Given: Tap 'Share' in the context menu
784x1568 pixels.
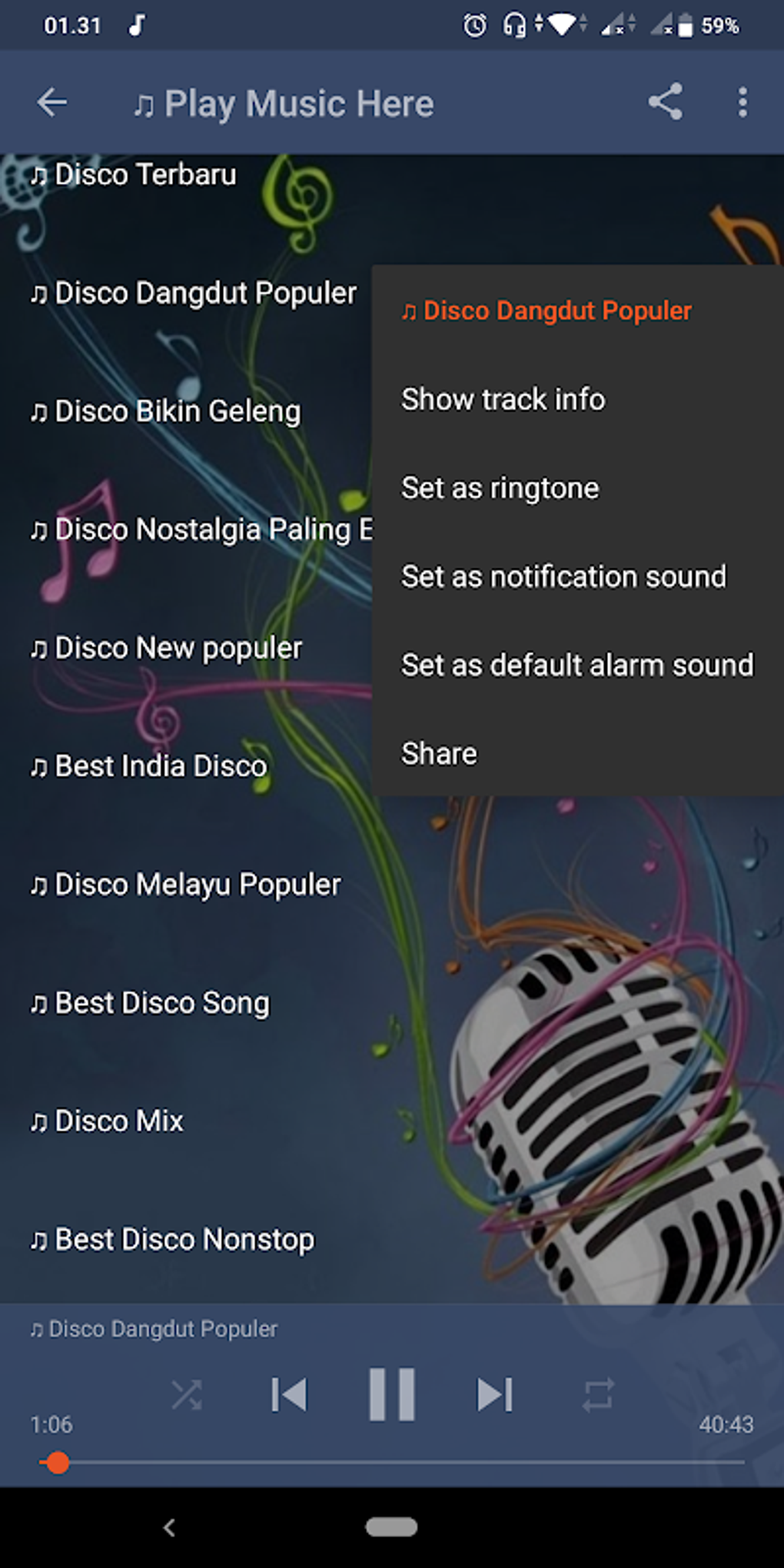Looking at the screenshot, I should [x=439, y=753].
